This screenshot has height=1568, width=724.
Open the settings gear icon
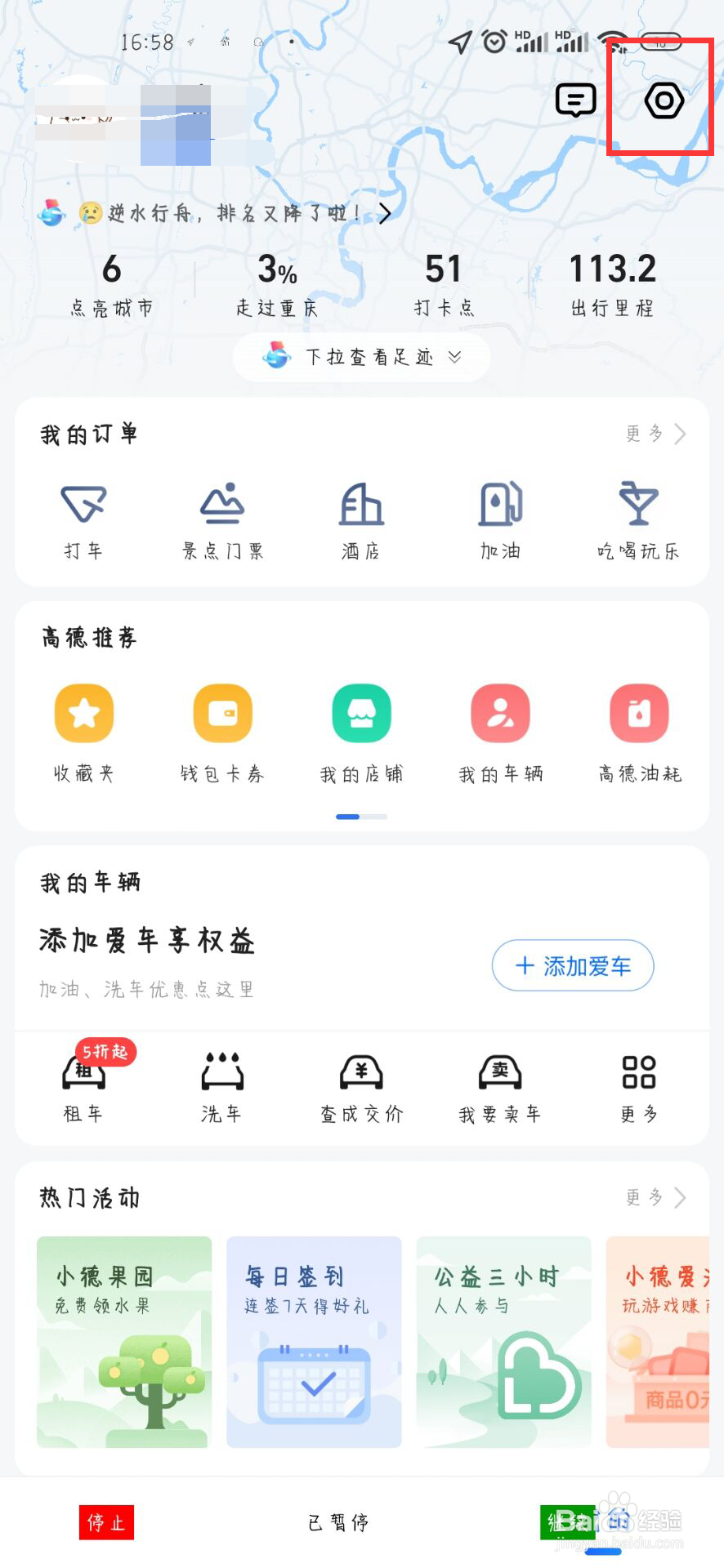[x=664, y=100]
